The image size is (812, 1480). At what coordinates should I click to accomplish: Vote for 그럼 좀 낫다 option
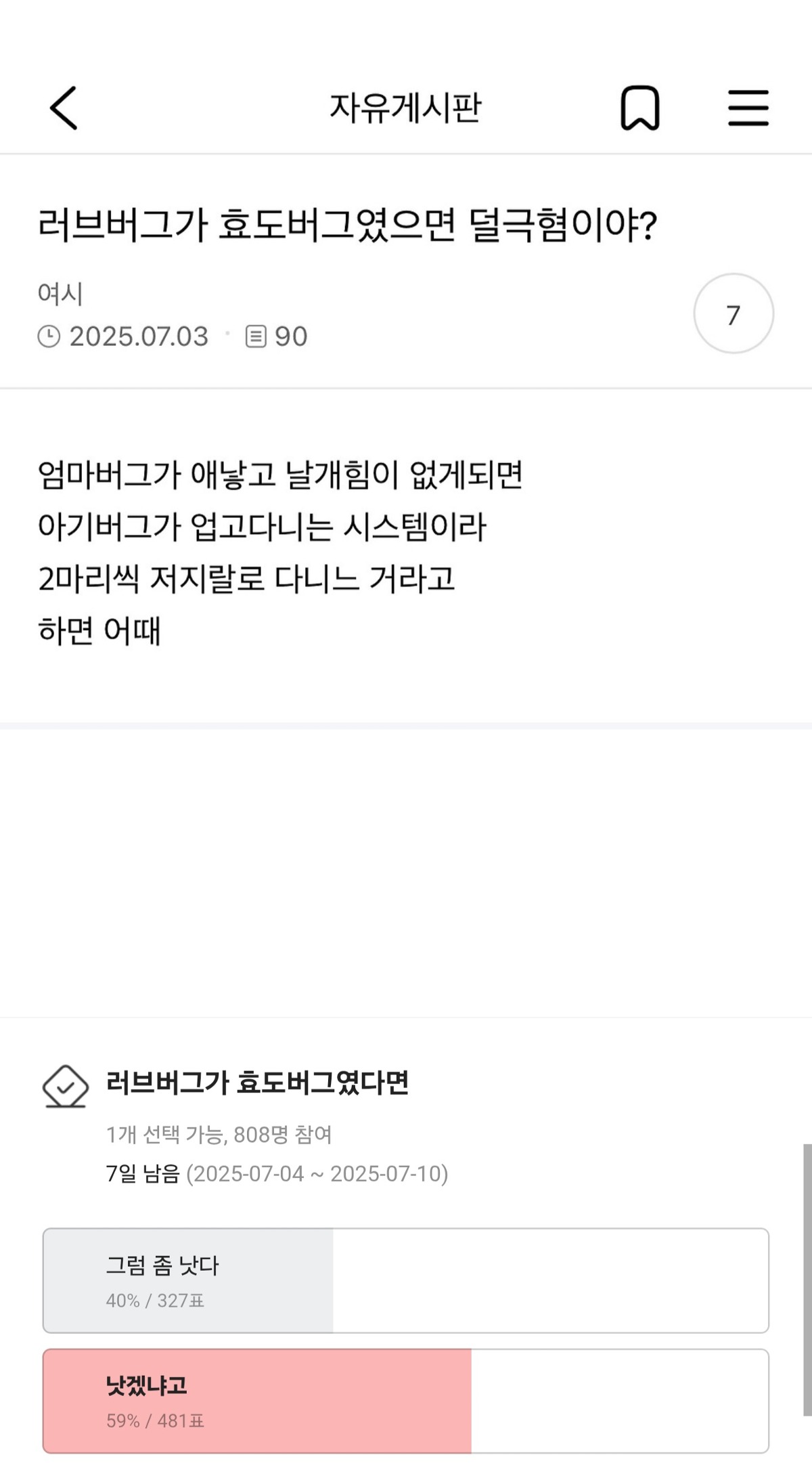[405, 1280]
